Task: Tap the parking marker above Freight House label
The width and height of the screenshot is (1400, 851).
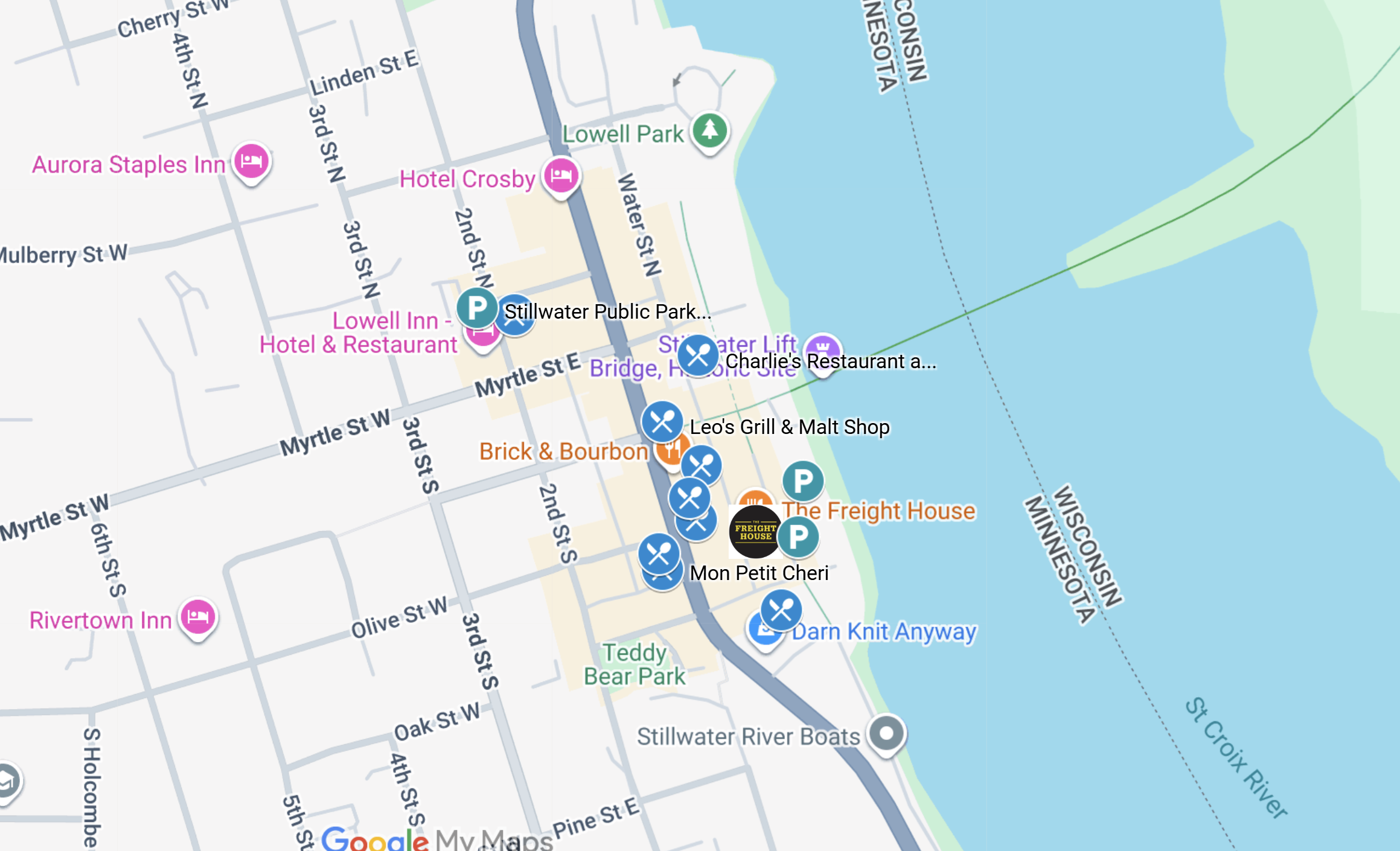Action: tap(802, 481)
